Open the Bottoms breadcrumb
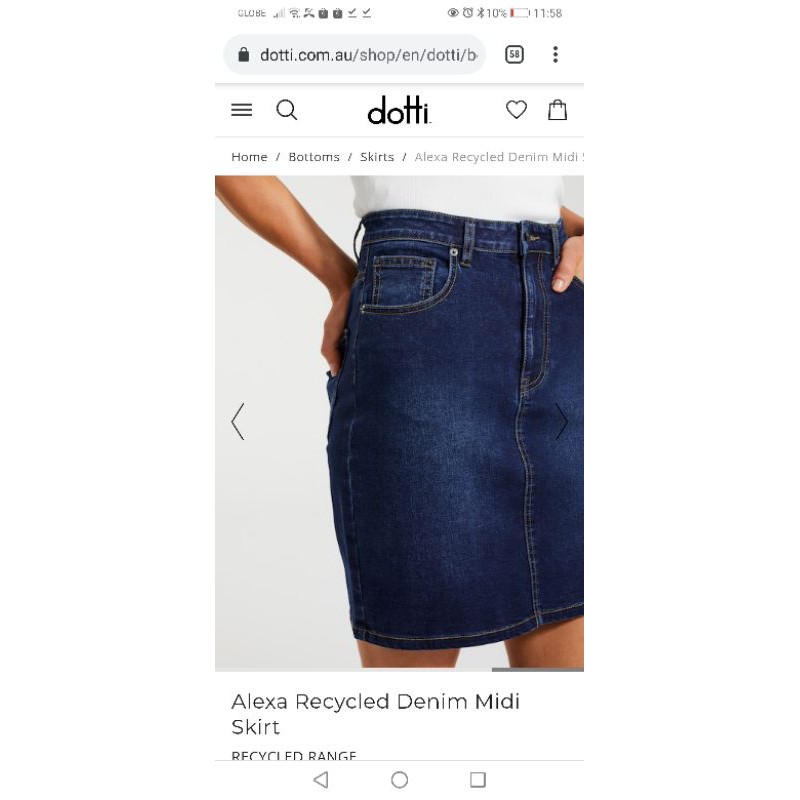The height and width of the screenshot is (800, 800). coord(314,157)
